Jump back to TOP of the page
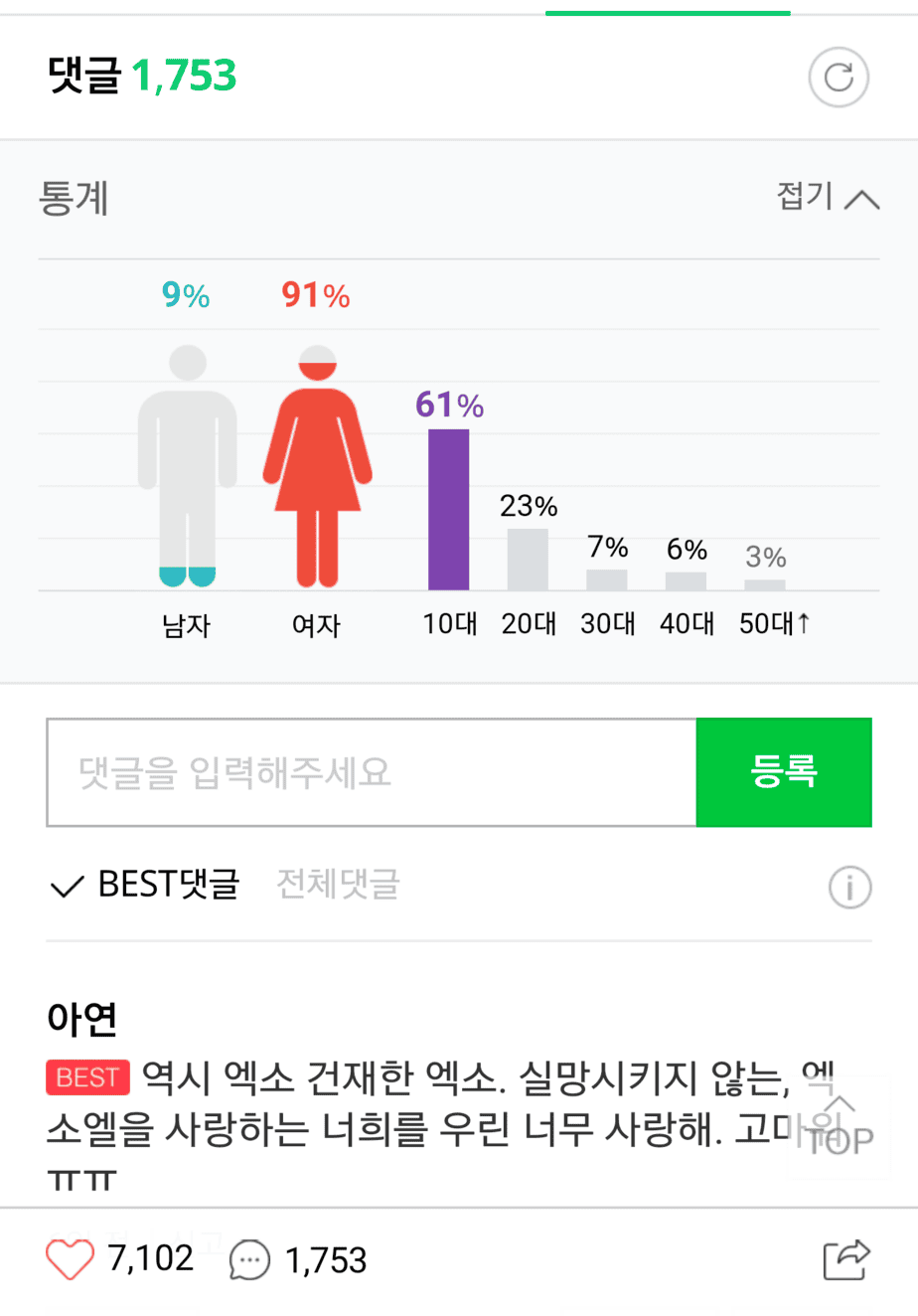918x1316 pixels. coord(839,1127)
